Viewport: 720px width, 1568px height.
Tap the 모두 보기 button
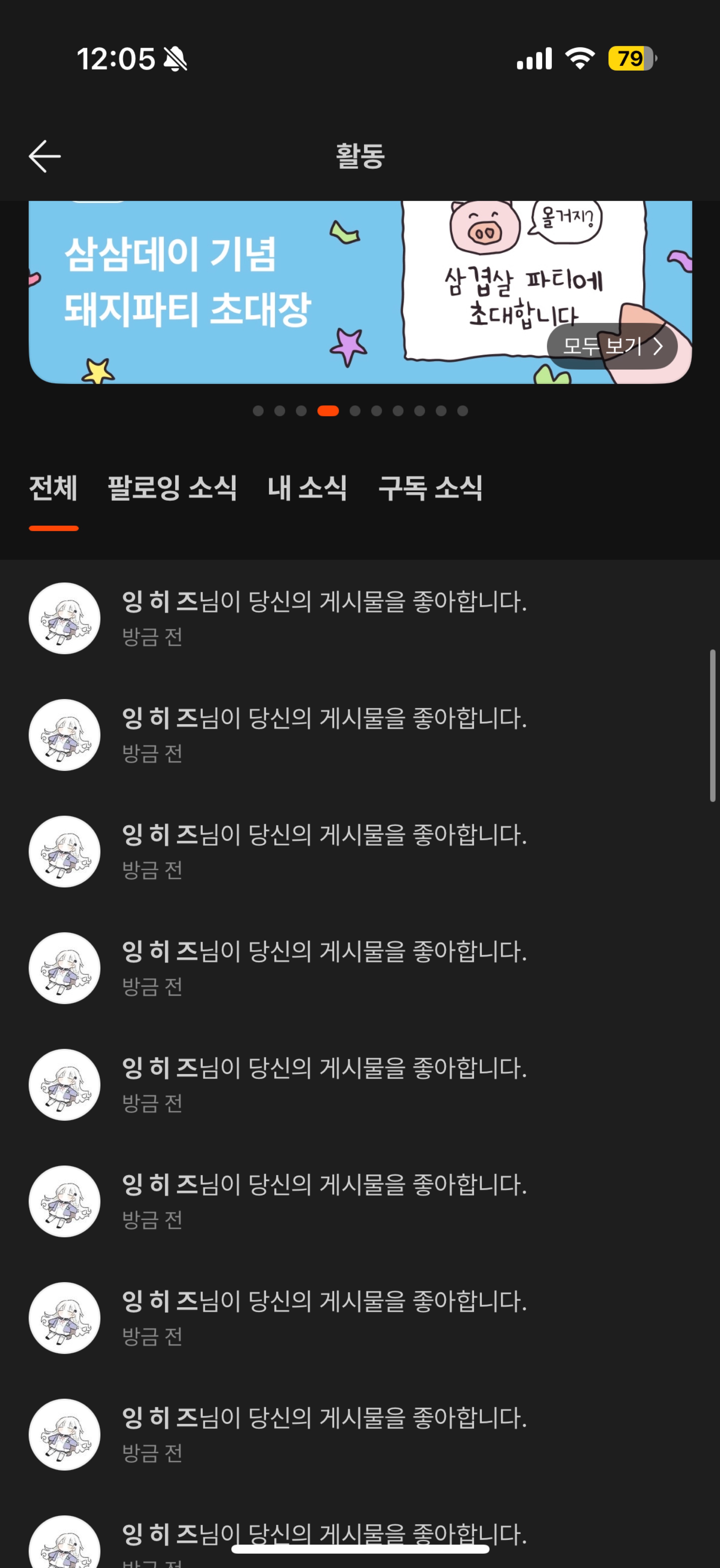(x=612, y=346)
